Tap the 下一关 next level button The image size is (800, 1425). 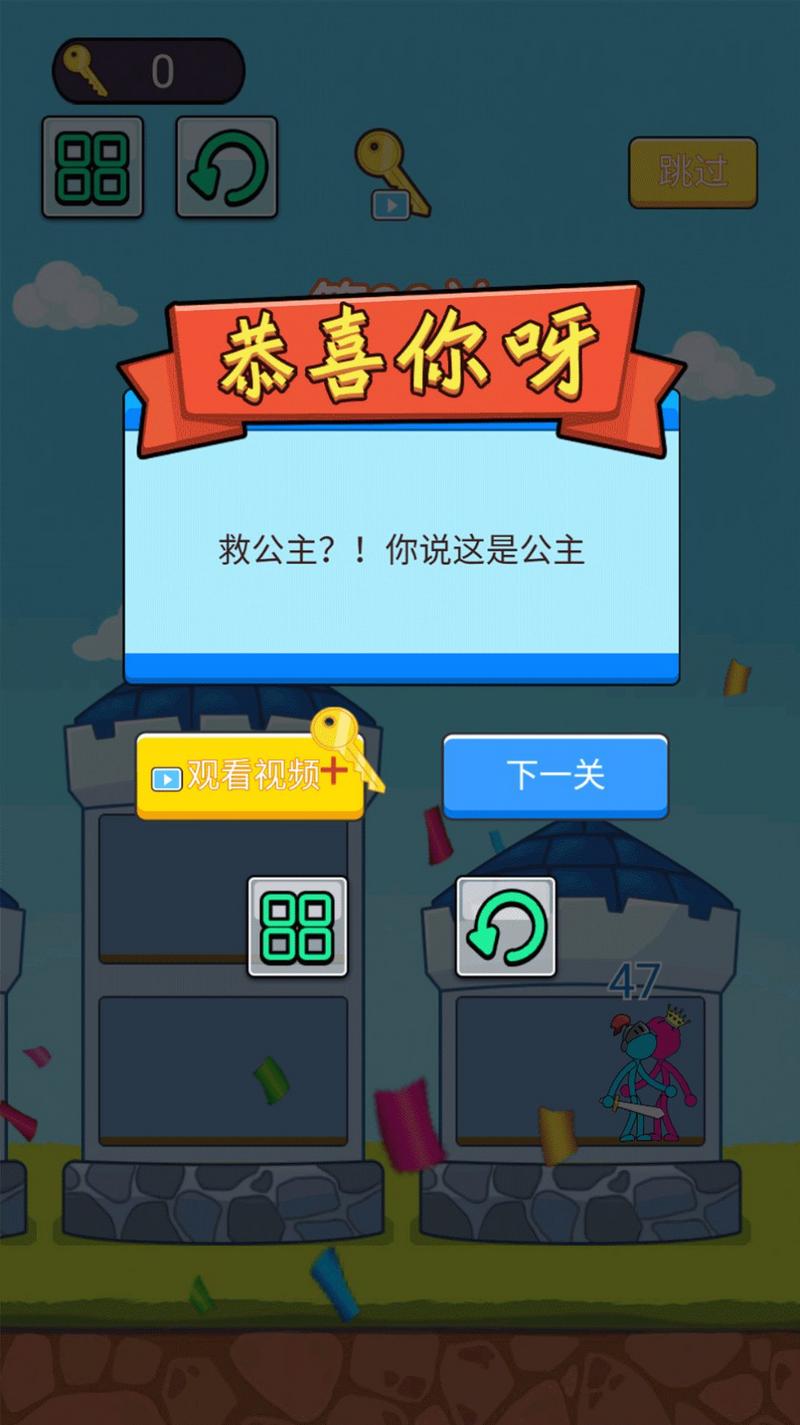[555, 775]
